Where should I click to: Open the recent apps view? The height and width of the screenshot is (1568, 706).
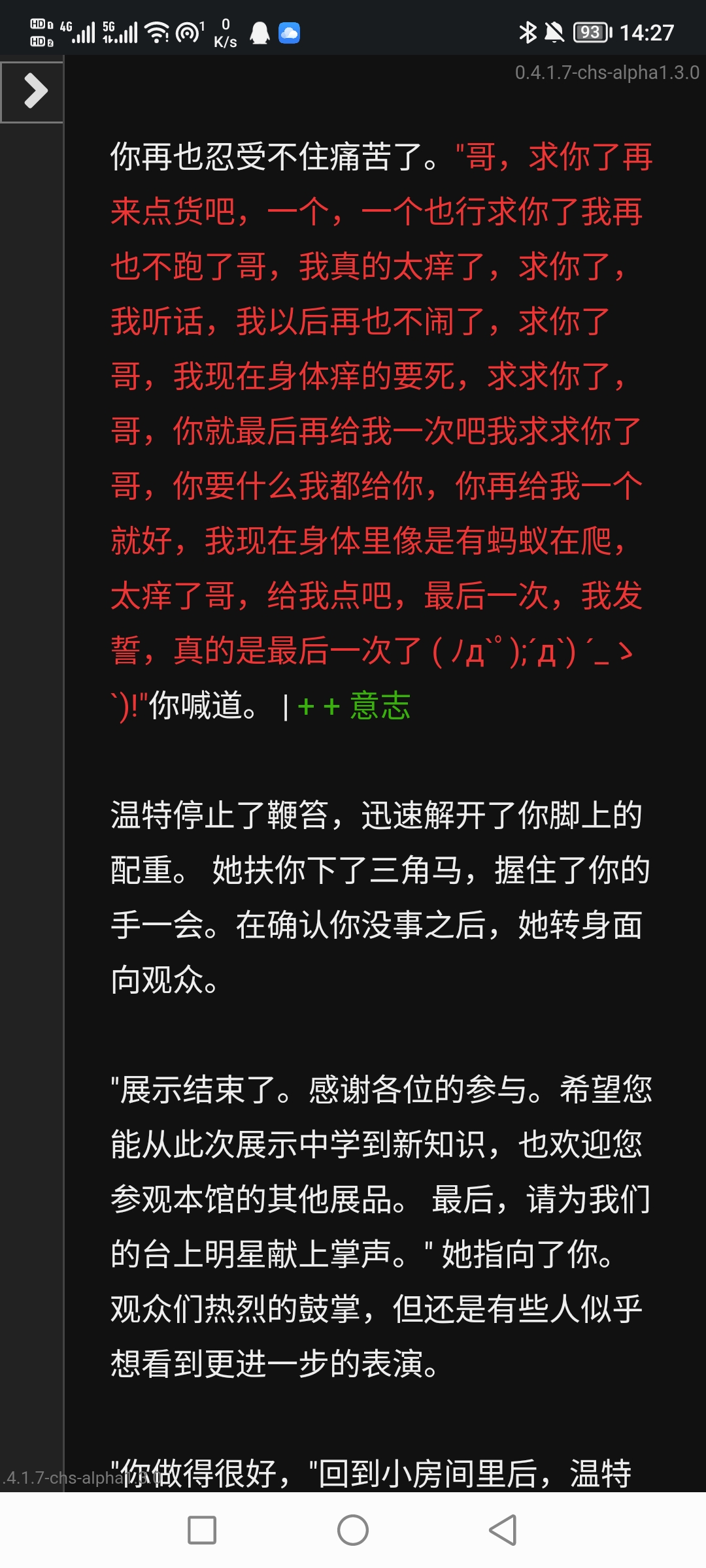pyautogui.click(x=202, y=1530)
